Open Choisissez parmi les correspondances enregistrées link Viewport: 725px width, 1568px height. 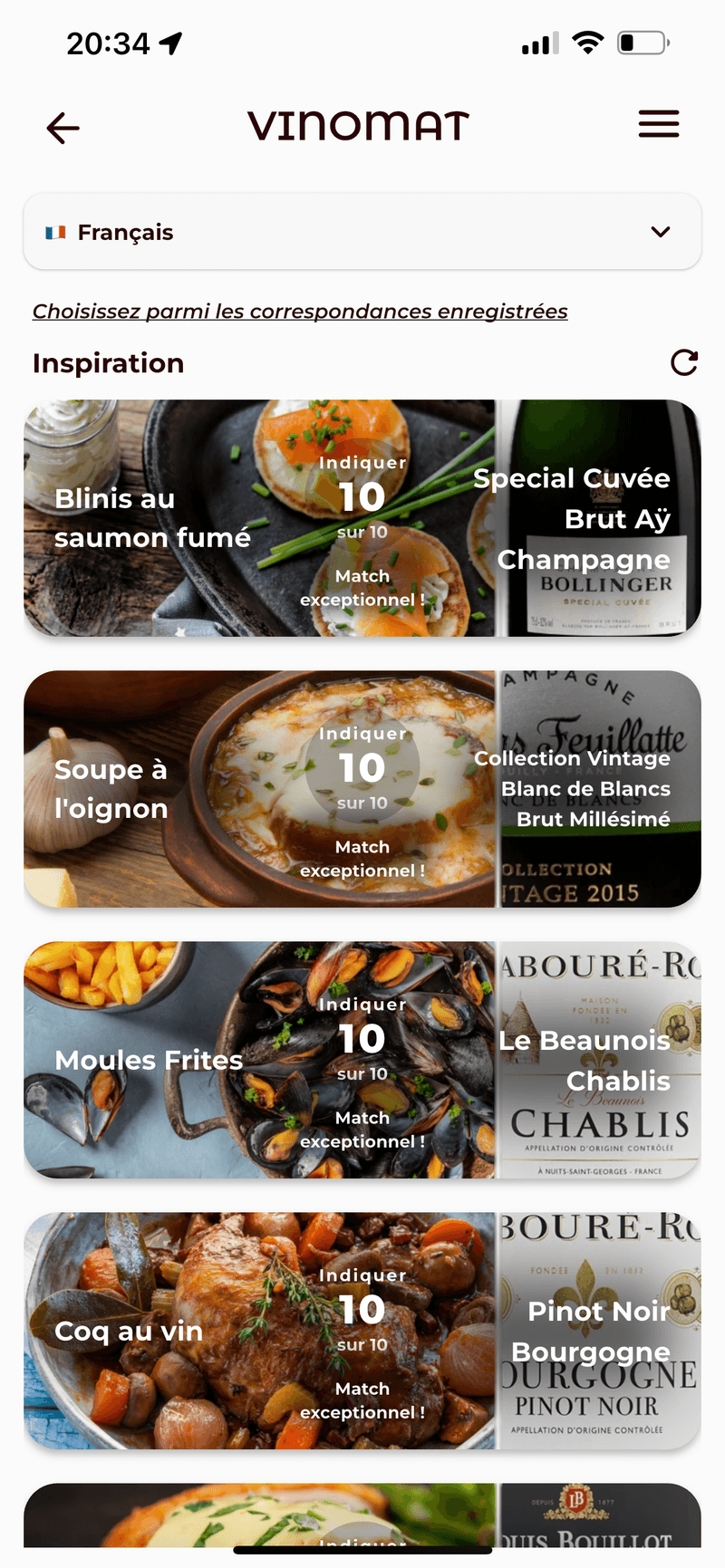pyautogui.click(x=300, y=312)
